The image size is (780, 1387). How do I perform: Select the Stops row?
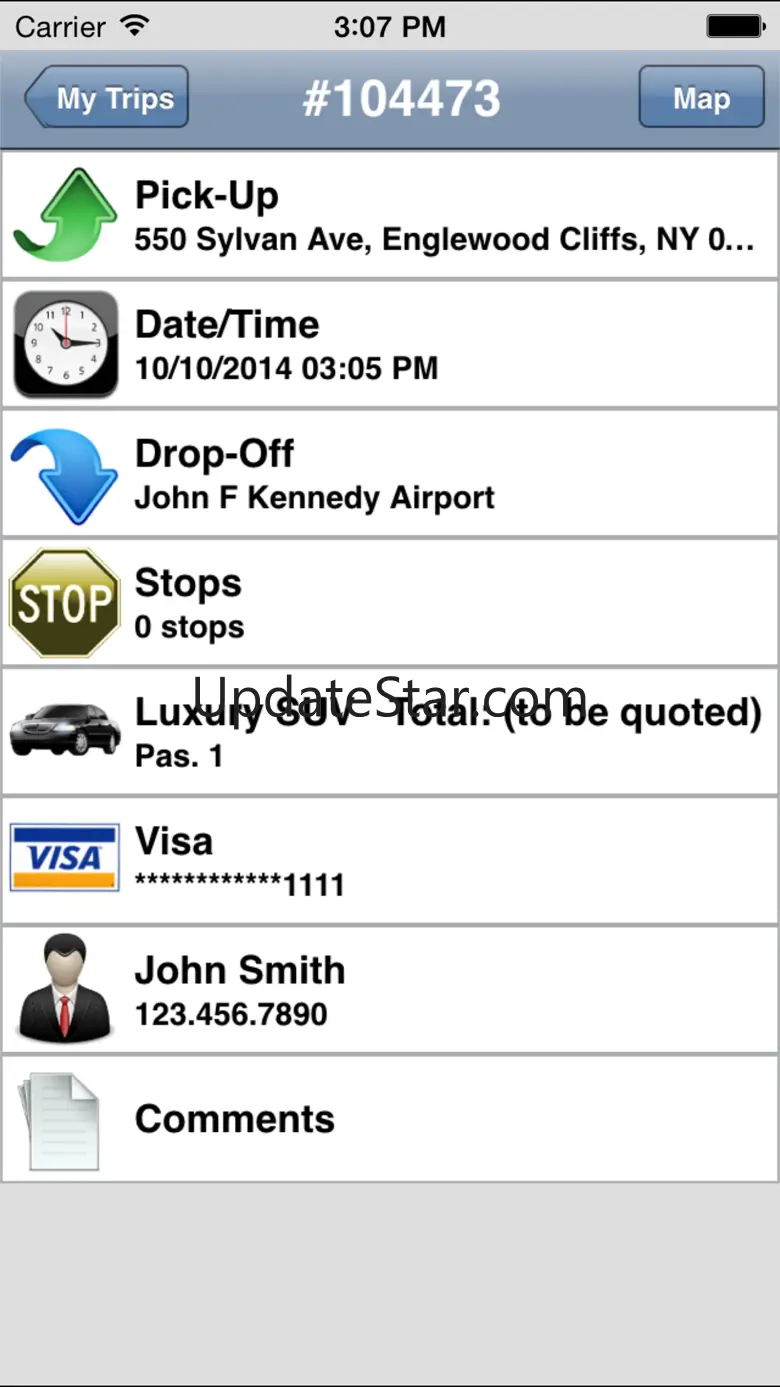tap(390, 603)
